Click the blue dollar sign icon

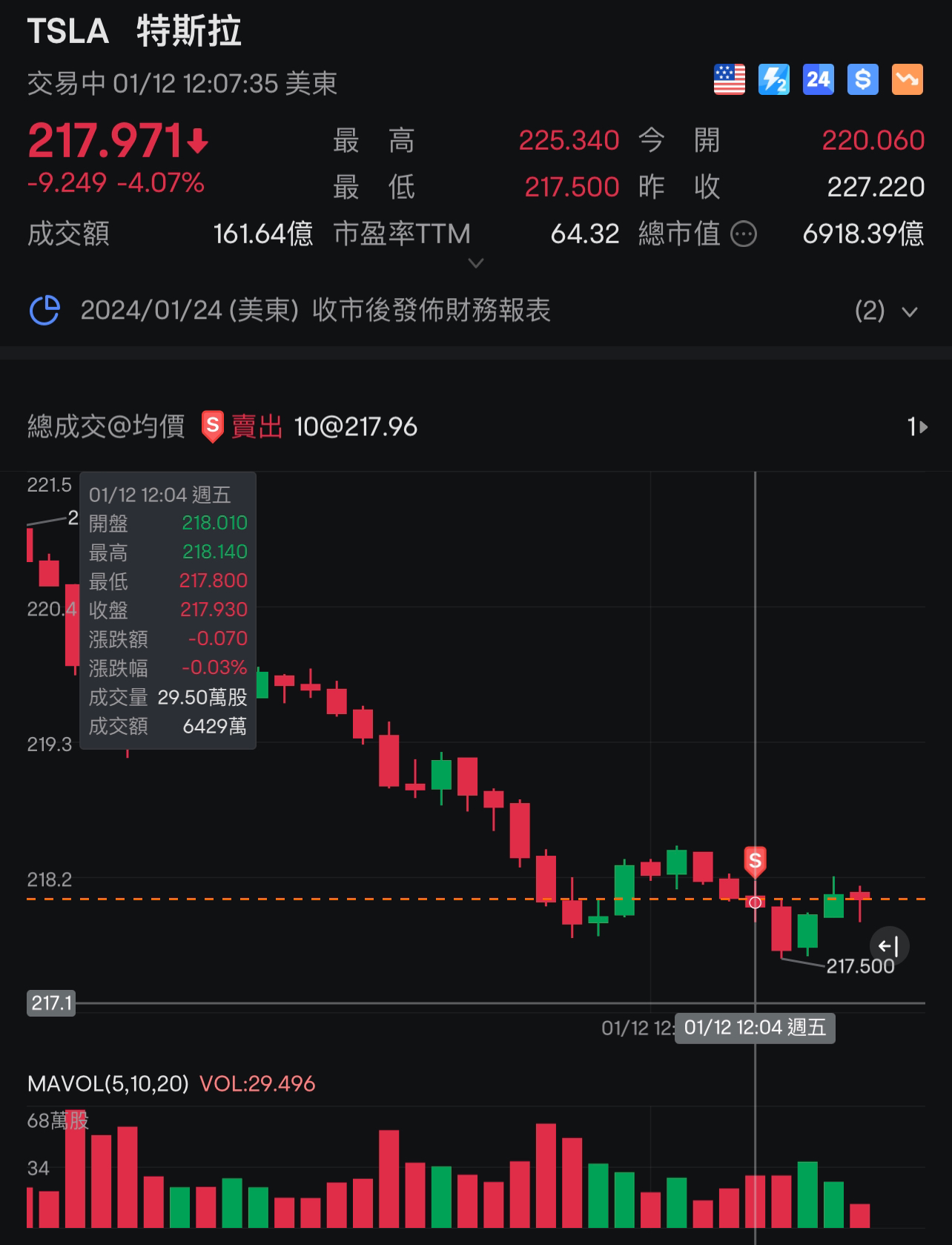point(862,79)
